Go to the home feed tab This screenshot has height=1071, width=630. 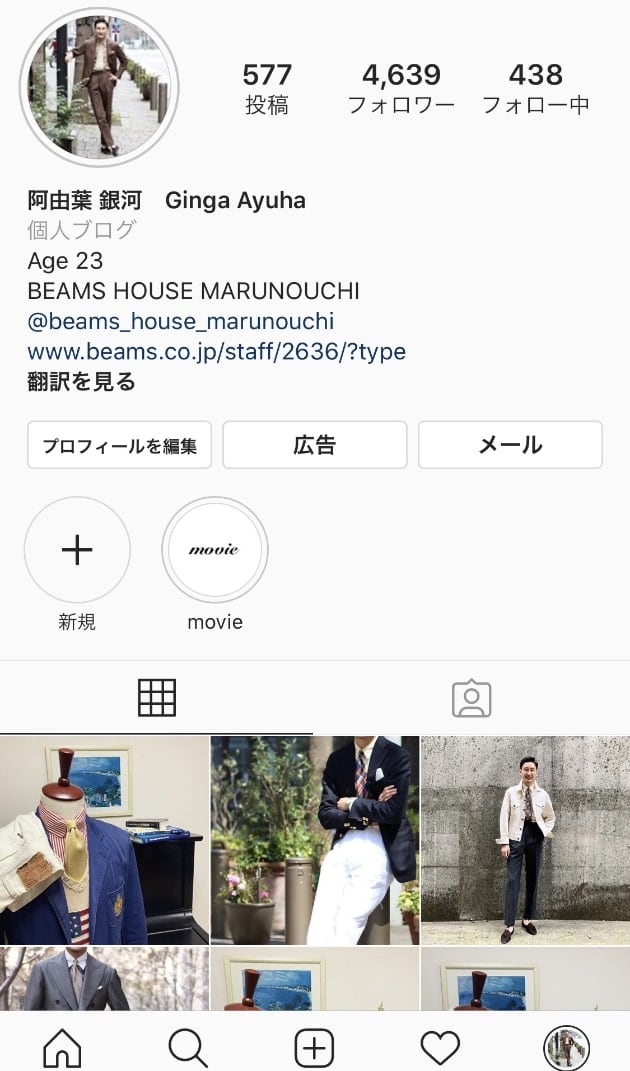pyautogui.click(x=62, y=1048)
